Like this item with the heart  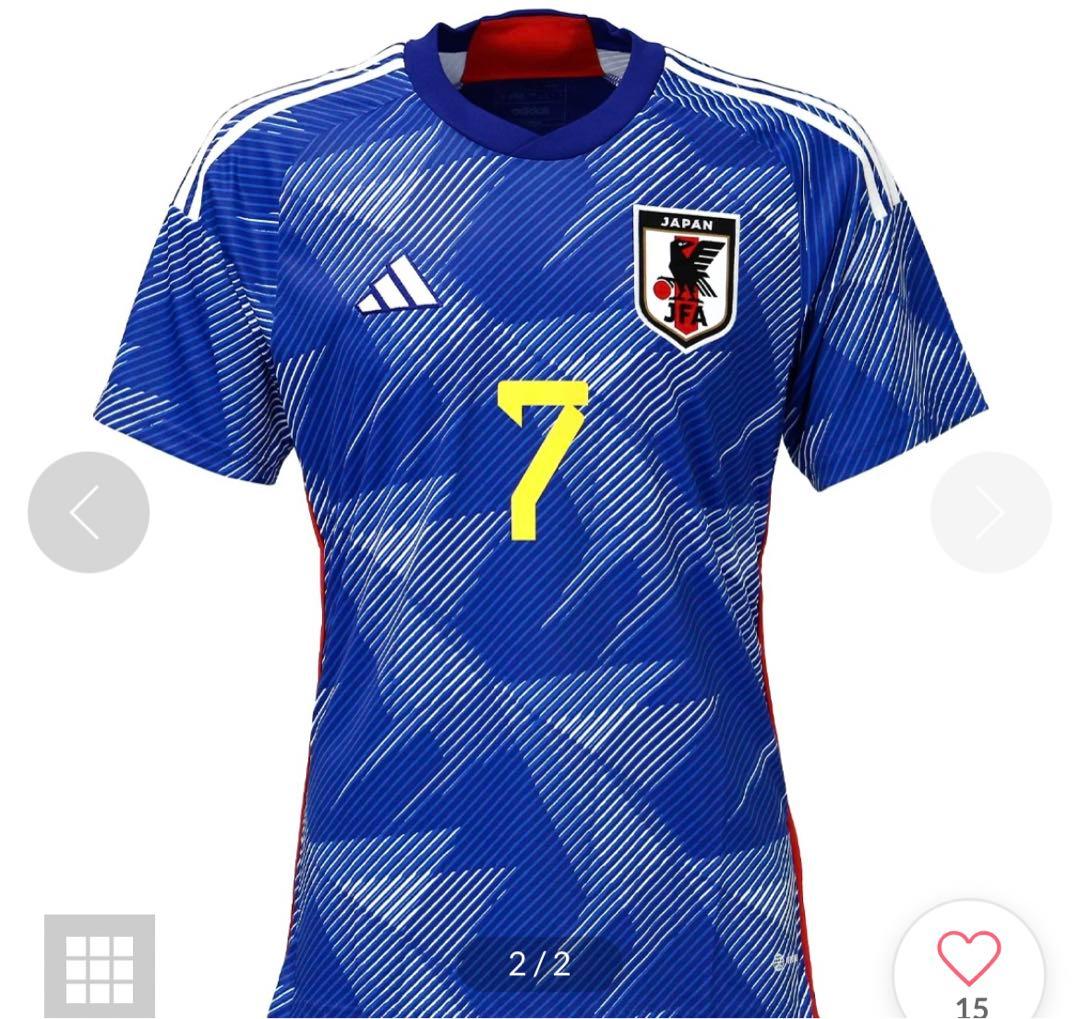pyautogui.click(x=968, y=958)
